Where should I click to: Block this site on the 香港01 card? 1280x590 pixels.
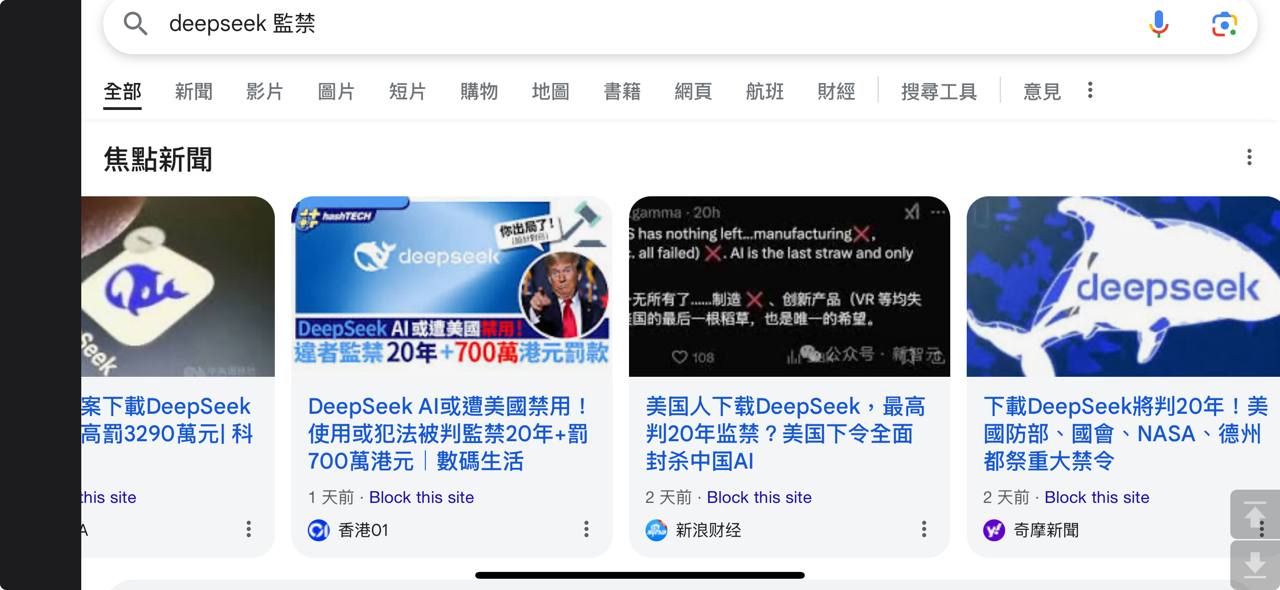421,497
